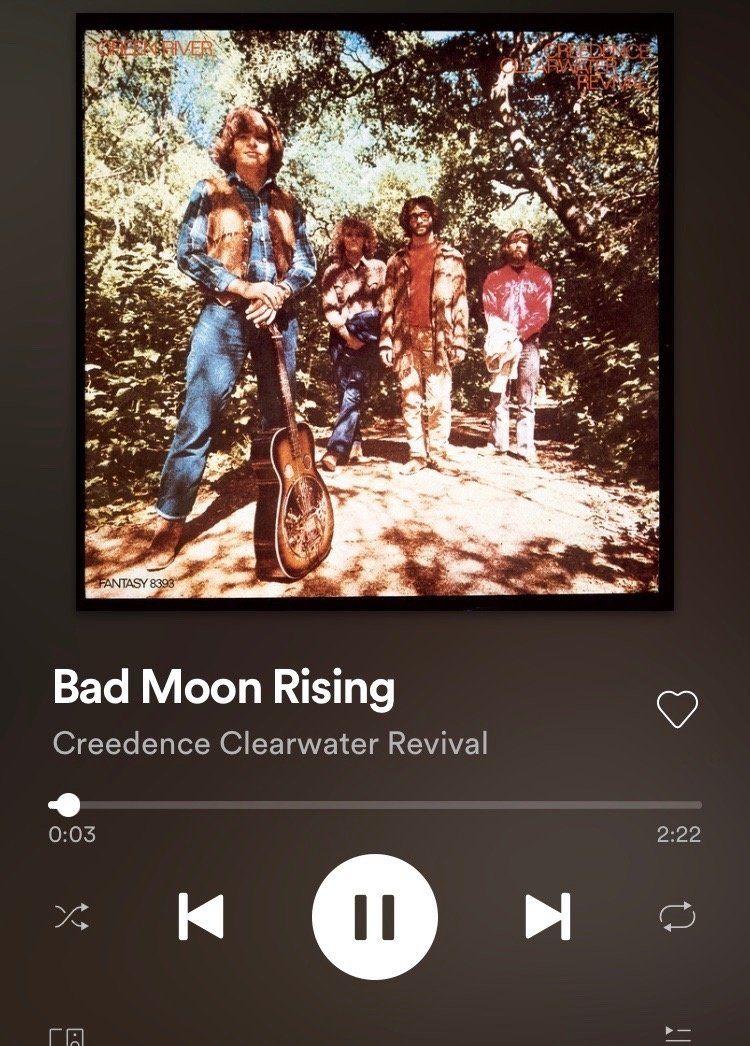
Task: Tap the playback progress bar
Action: [x=380, y=804]
